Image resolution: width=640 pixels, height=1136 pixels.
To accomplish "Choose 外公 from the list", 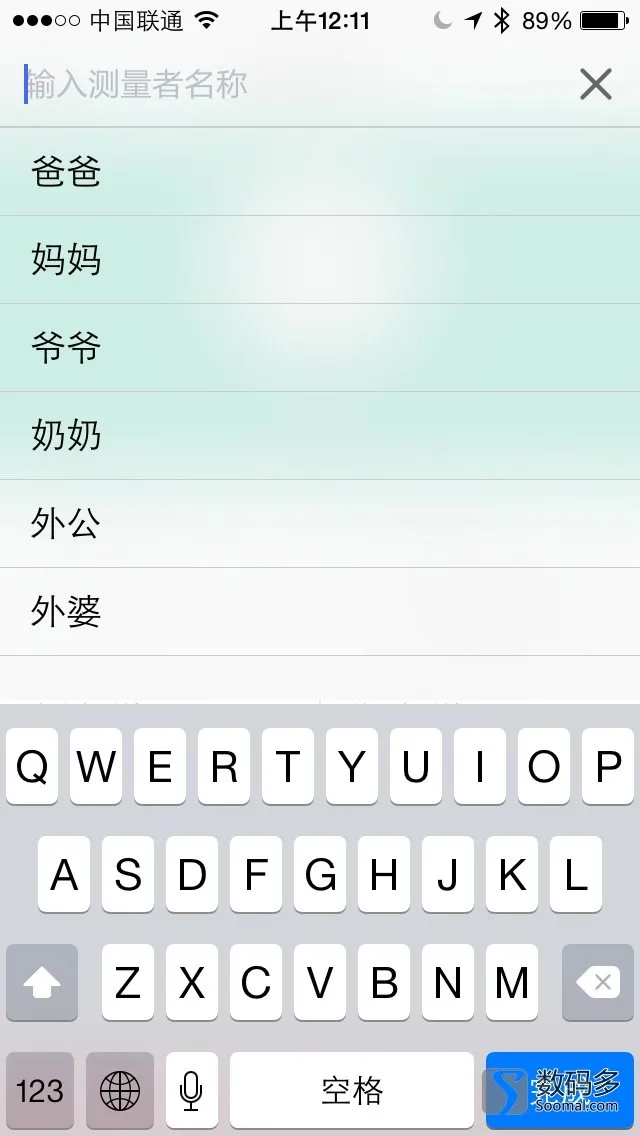I will pyautogui.click(x=320, y=524).
